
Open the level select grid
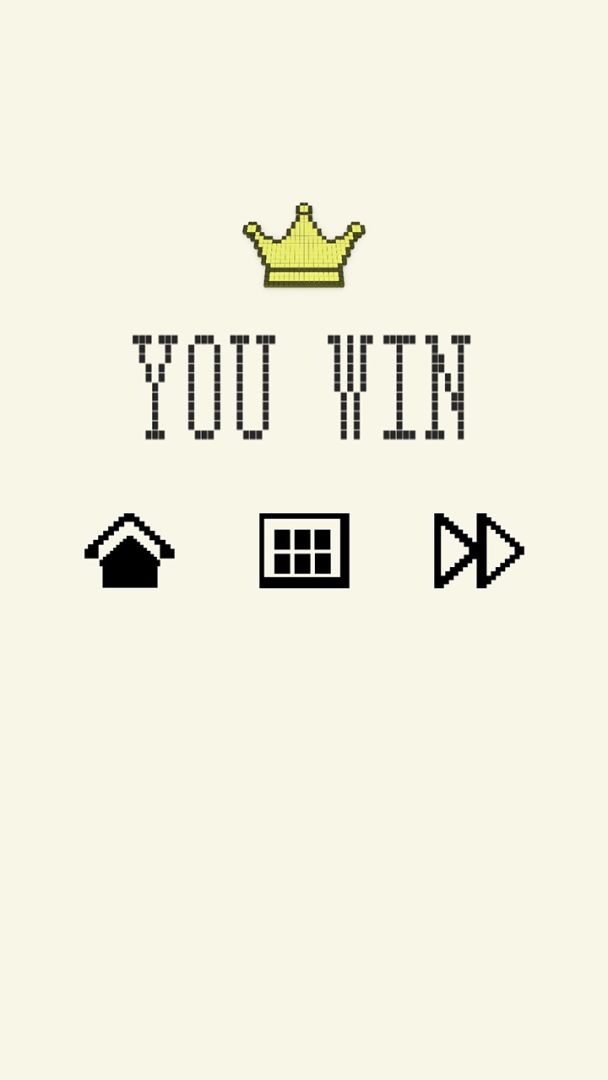[x=304, y=550]
